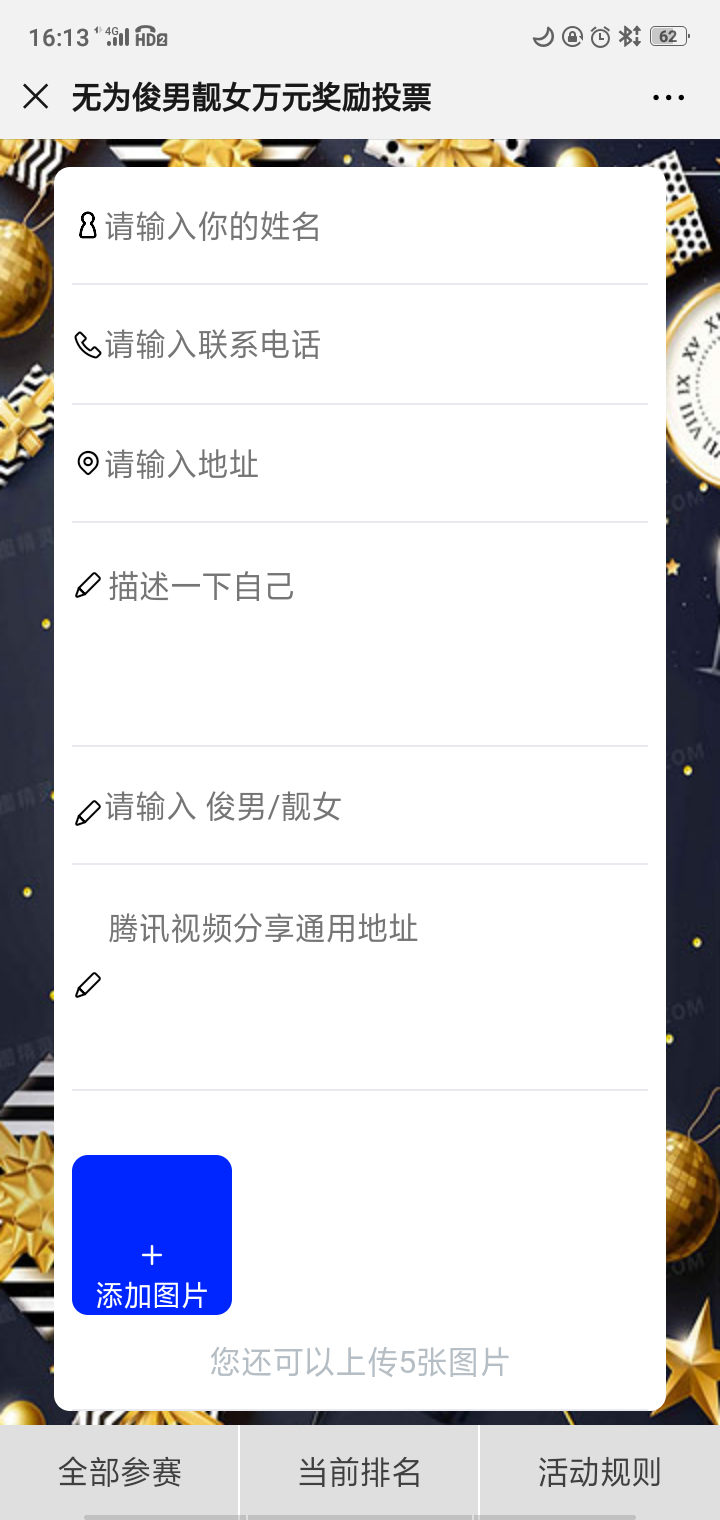The height and width of the screenshot is (1520, 720).
Task: View the 活动规则 tab
Action: [x=600, y=1472]
